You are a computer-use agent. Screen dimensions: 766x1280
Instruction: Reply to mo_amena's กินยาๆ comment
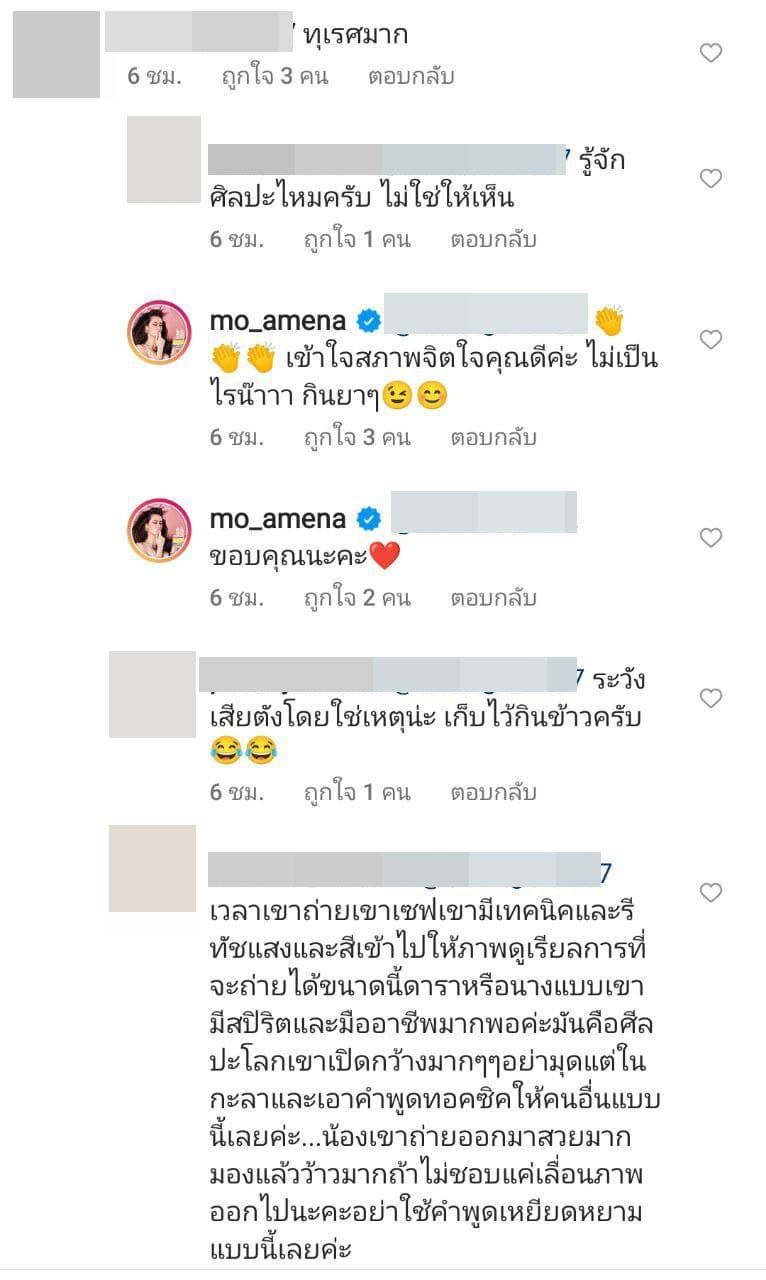tap(493, 437)
